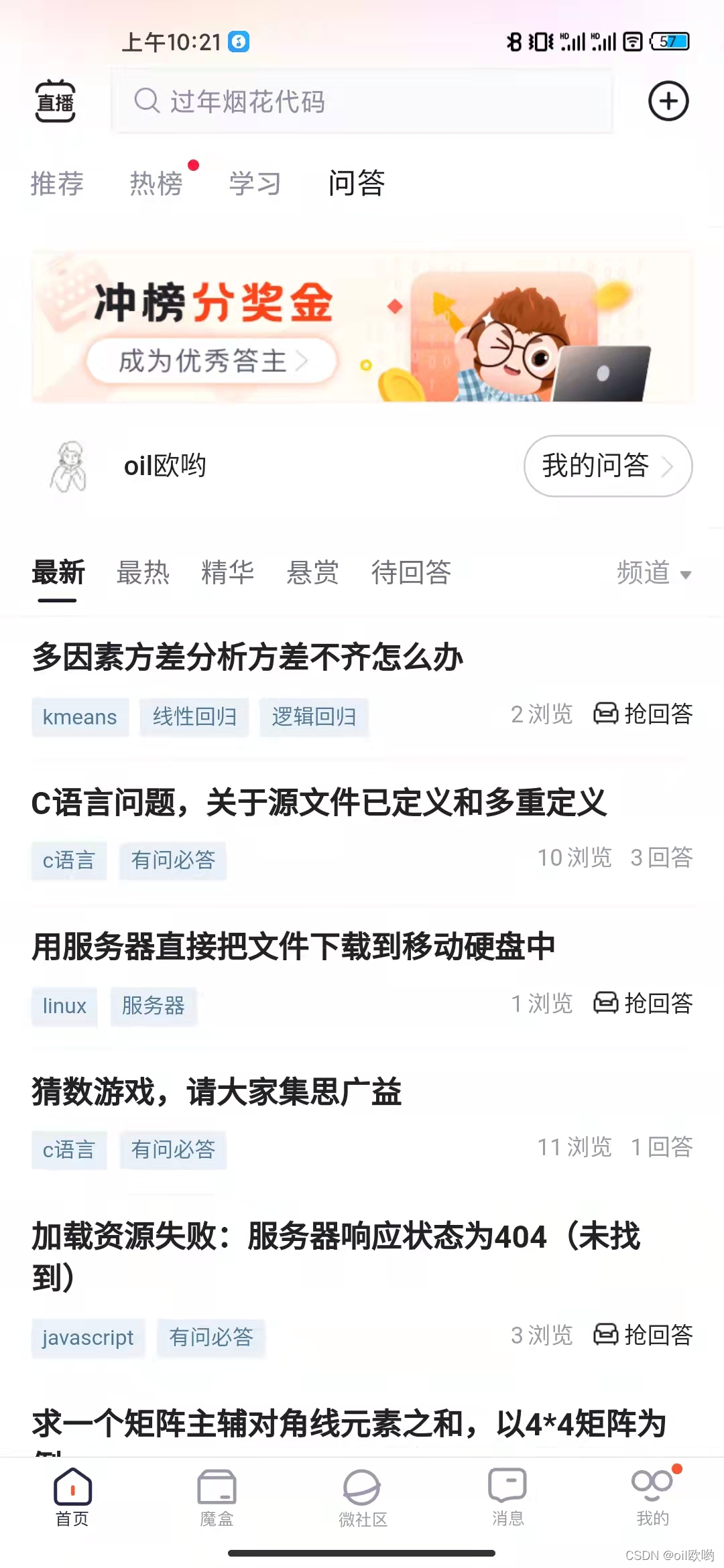Select the 精华 sort tab
724x1568 pixels.
click(x=228, y=573)
